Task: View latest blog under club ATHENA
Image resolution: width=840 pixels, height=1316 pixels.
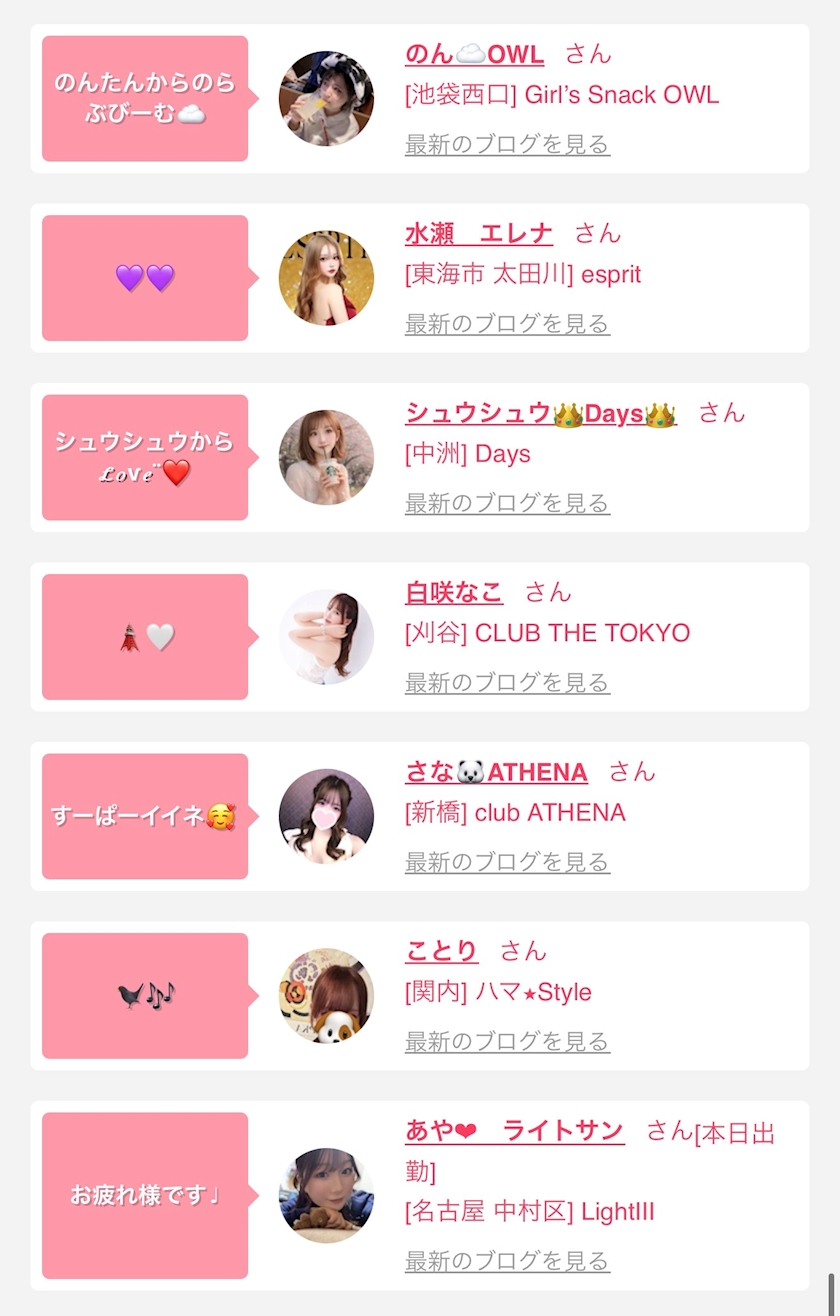Action: pos(507,862)
